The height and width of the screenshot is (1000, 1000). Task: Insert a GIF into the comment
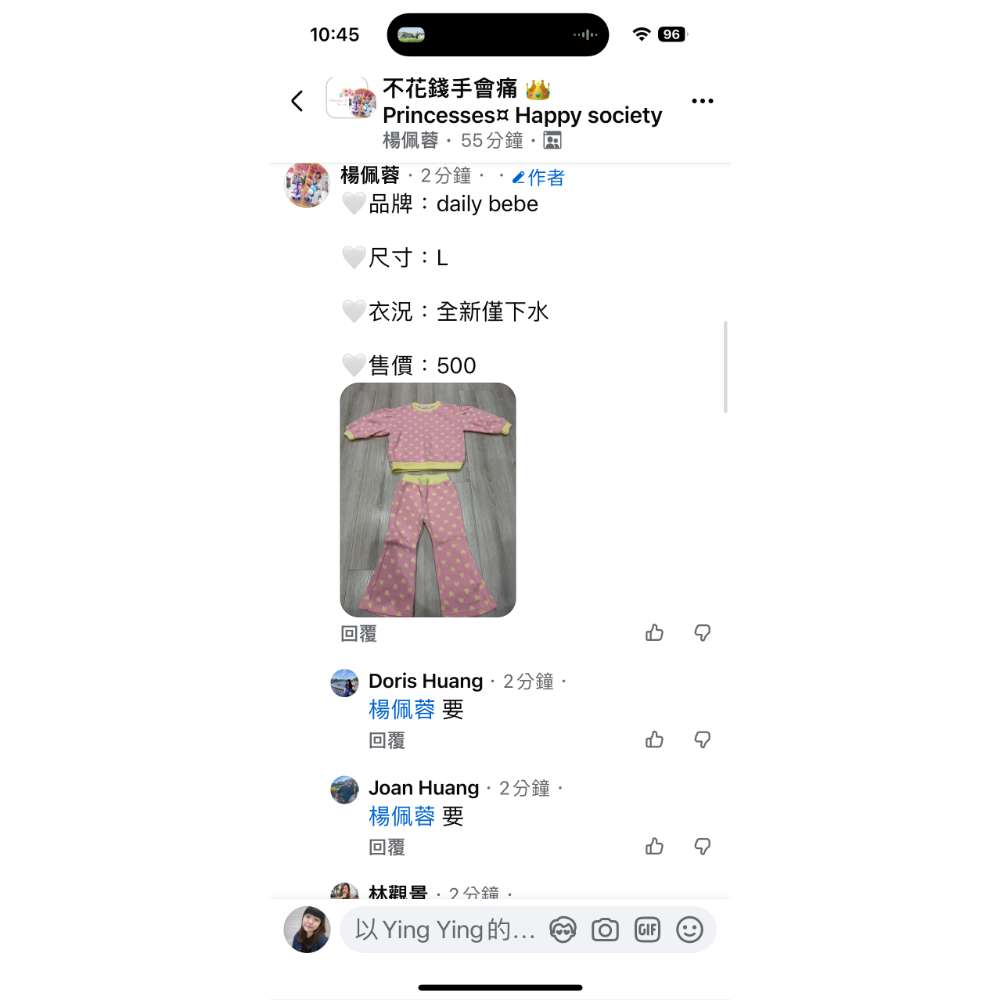(x=648, y=930)
